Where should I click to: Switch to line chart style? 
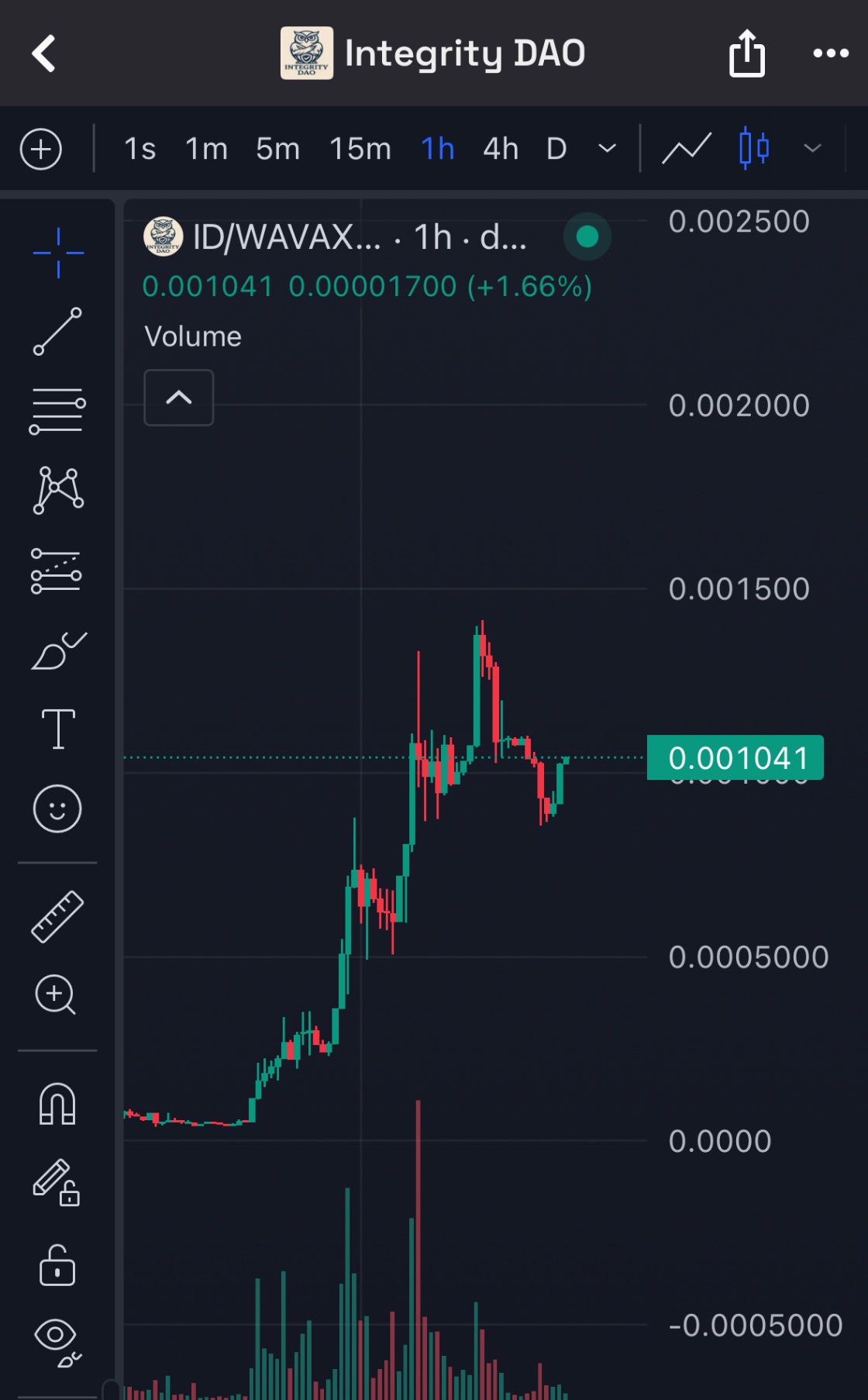[687, 149]
